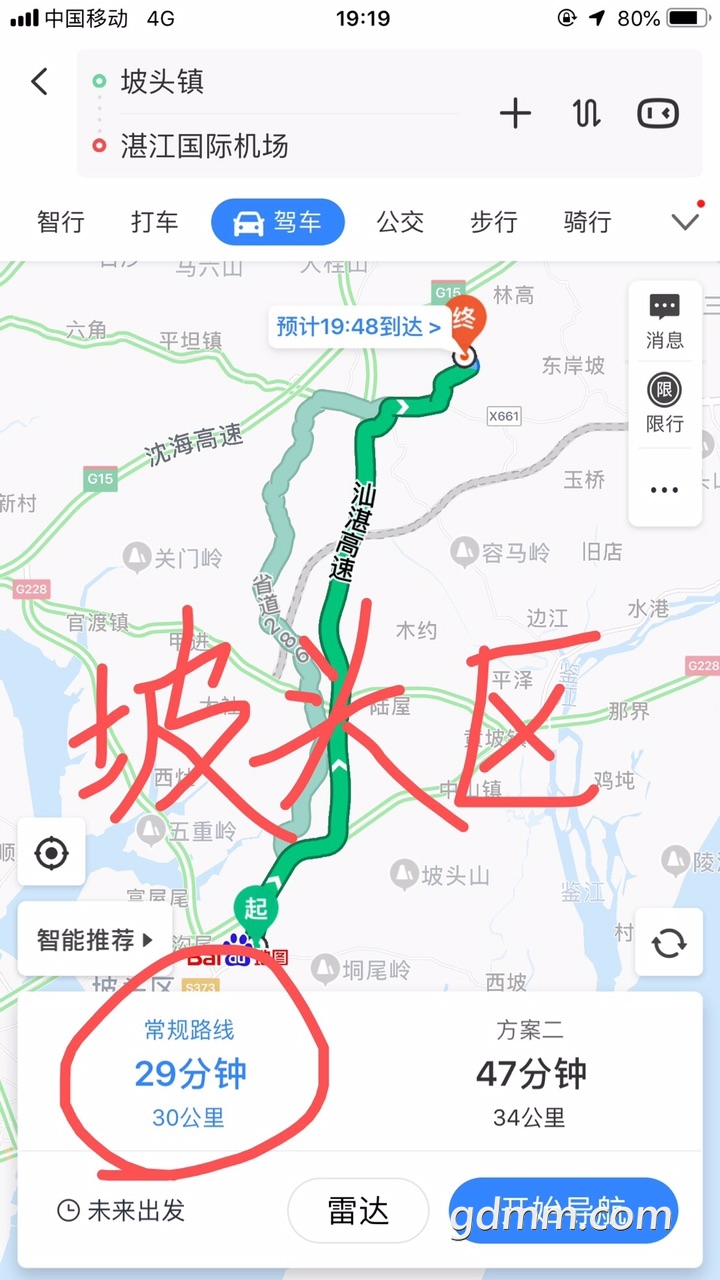720x1280 pixels.
Task: Refresh the route results
Action: point(668,942)
